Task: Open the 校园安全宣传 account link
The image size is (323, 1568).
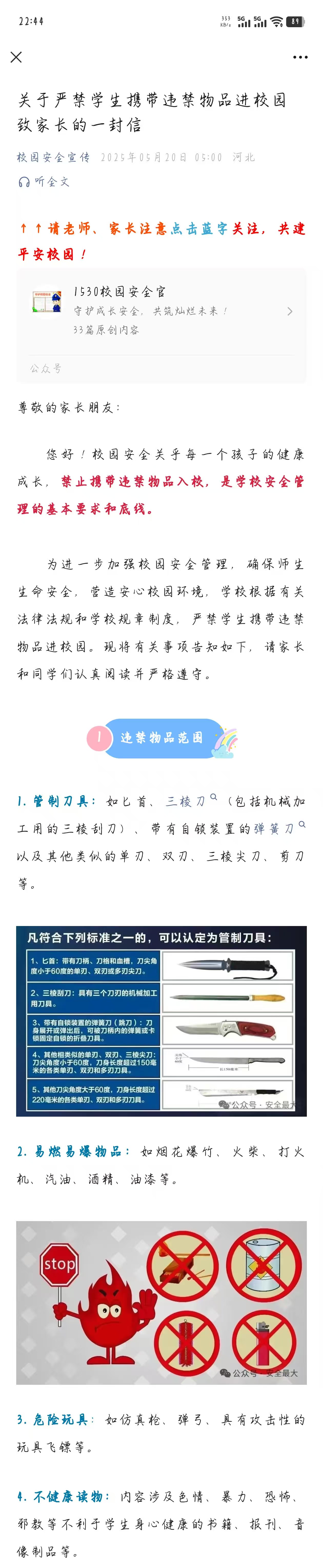Action: coord(54,157)
